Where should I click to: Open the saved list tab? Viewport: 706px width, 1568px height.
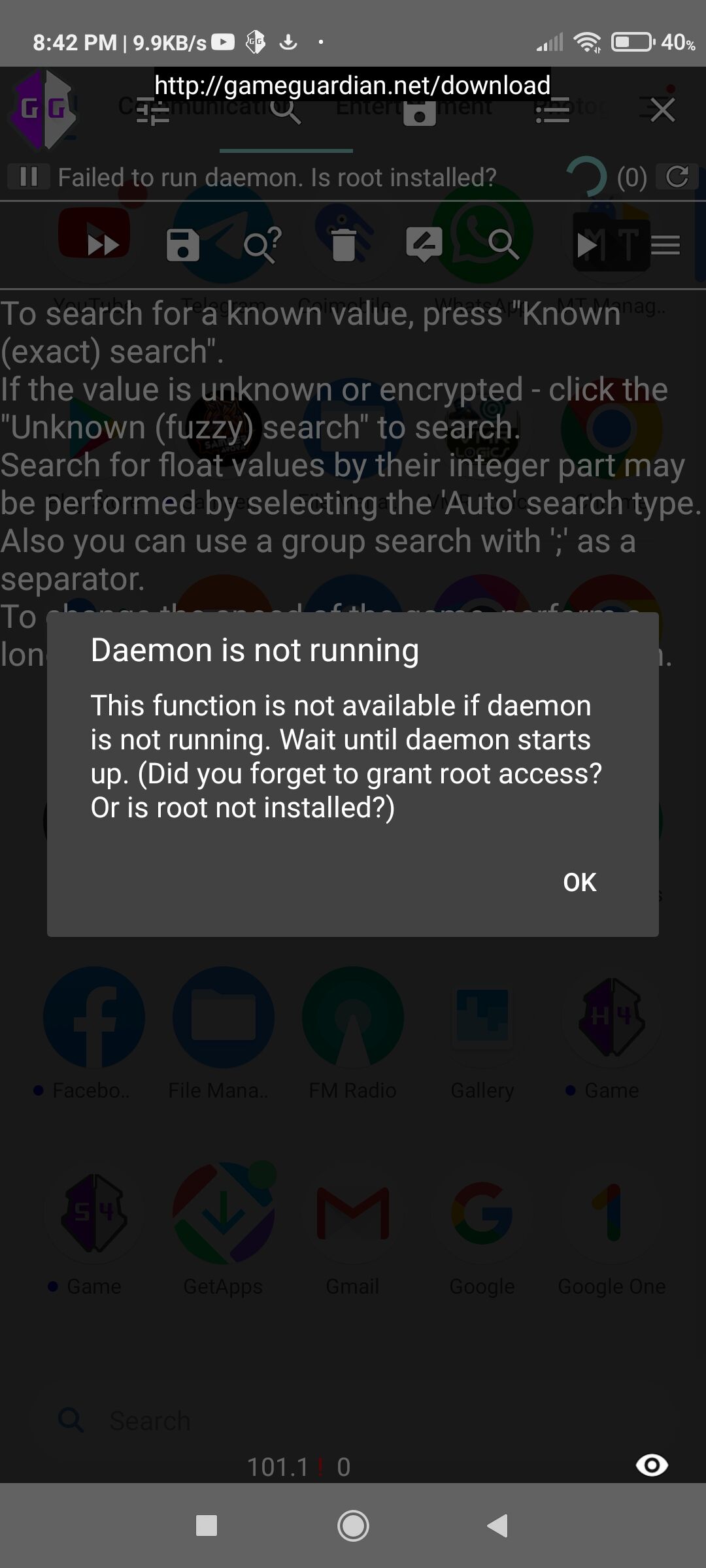[419, 112]
